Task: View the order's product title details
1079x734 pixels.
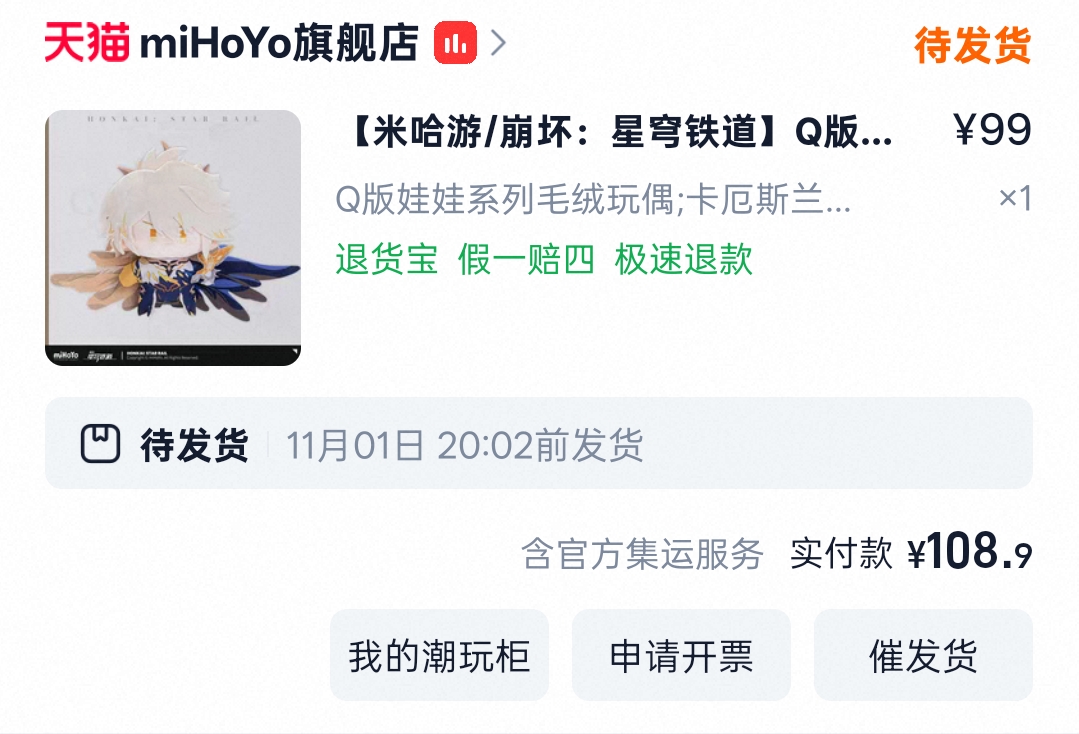Action: point(618,133)
